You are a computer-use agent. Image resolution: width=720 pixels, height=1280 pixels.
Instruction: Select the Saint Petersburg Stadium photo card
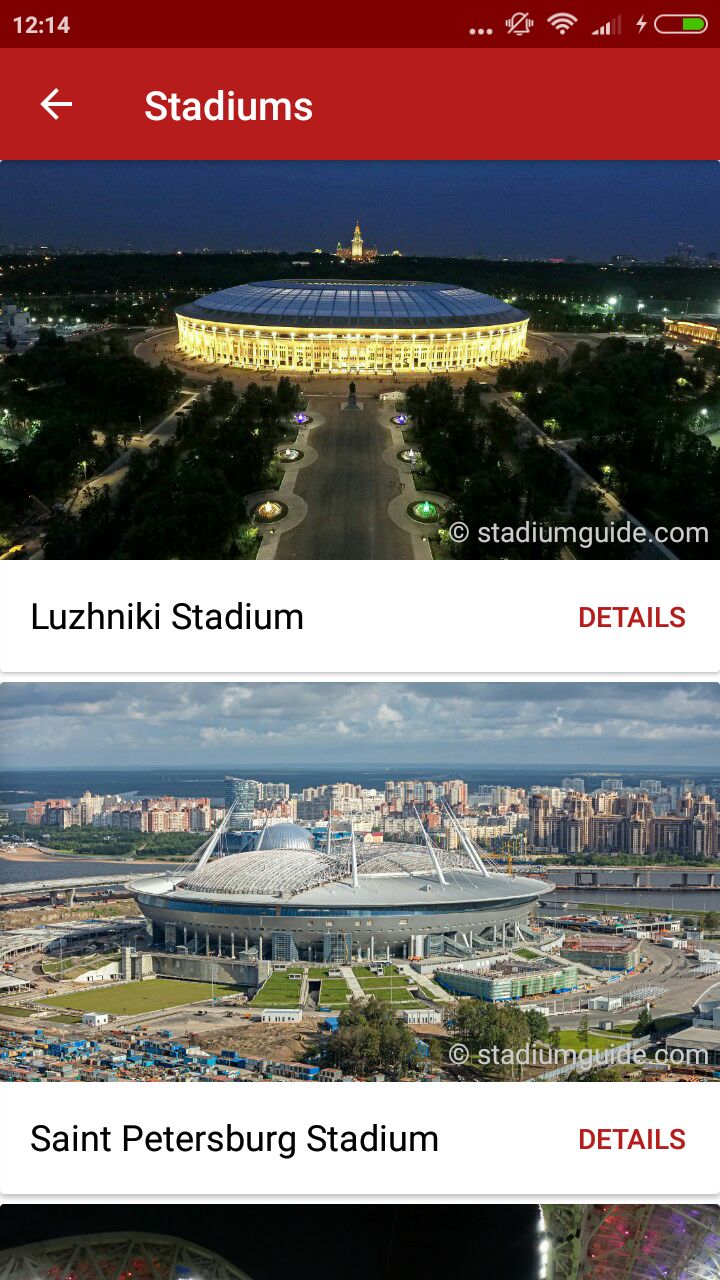360,882
